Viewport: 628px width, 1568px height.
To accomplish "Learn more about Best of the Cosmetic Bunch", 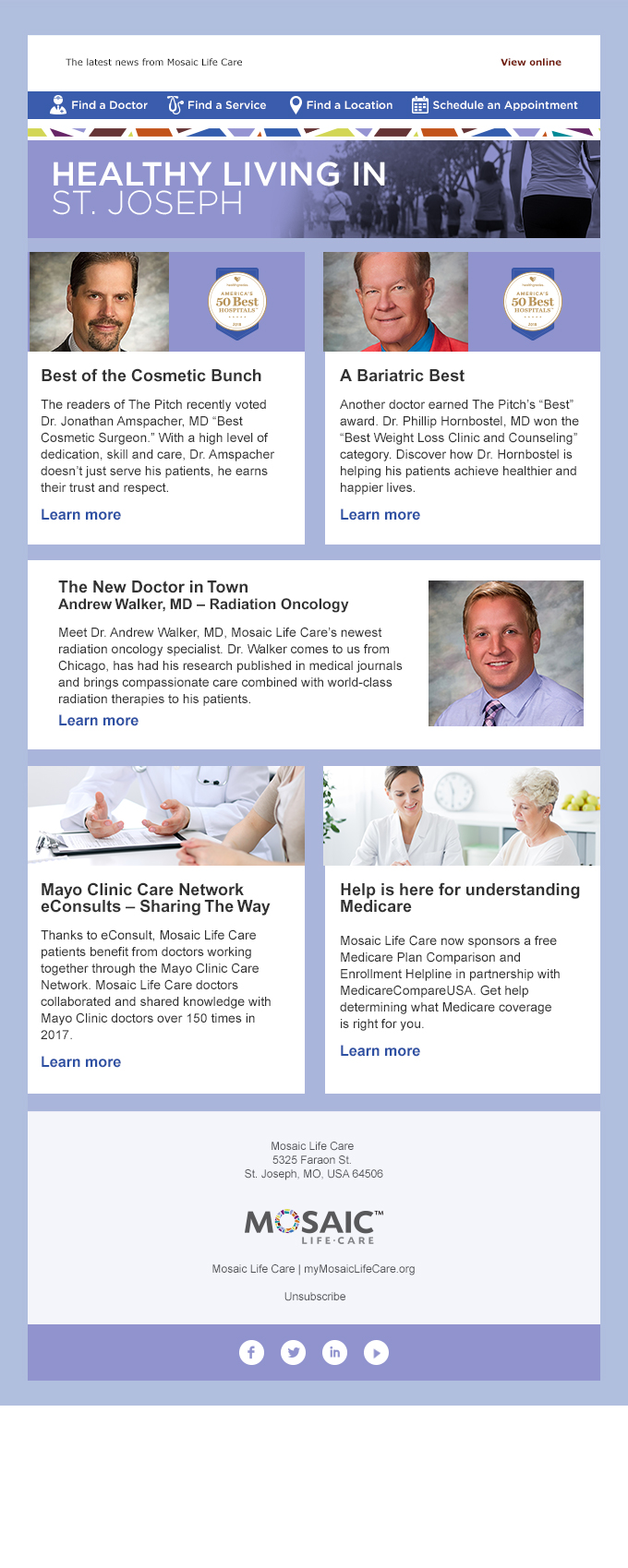I will tap(80, 515).
